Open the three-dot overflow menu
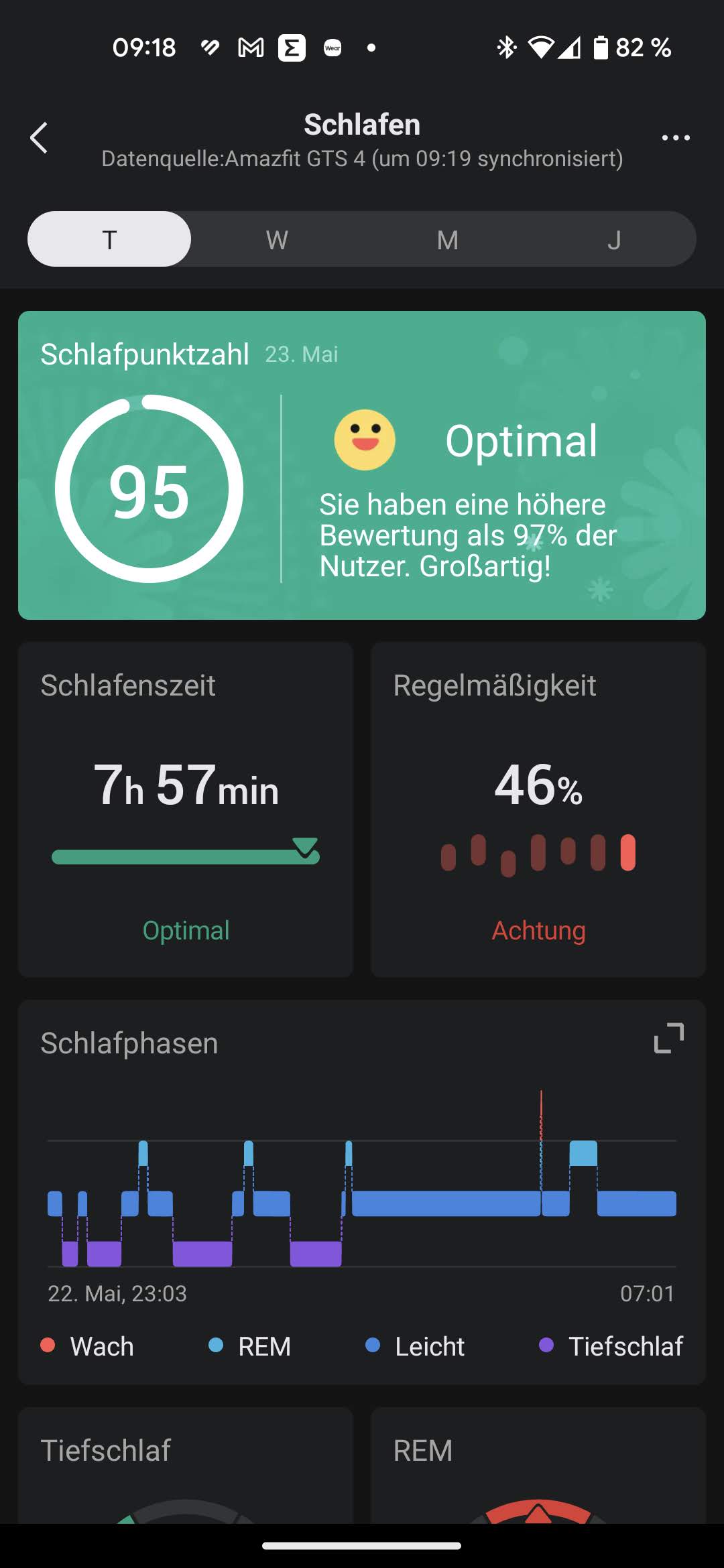Image resolution: width=724 pixels, height=1568 pixels. tap(675, 138)
